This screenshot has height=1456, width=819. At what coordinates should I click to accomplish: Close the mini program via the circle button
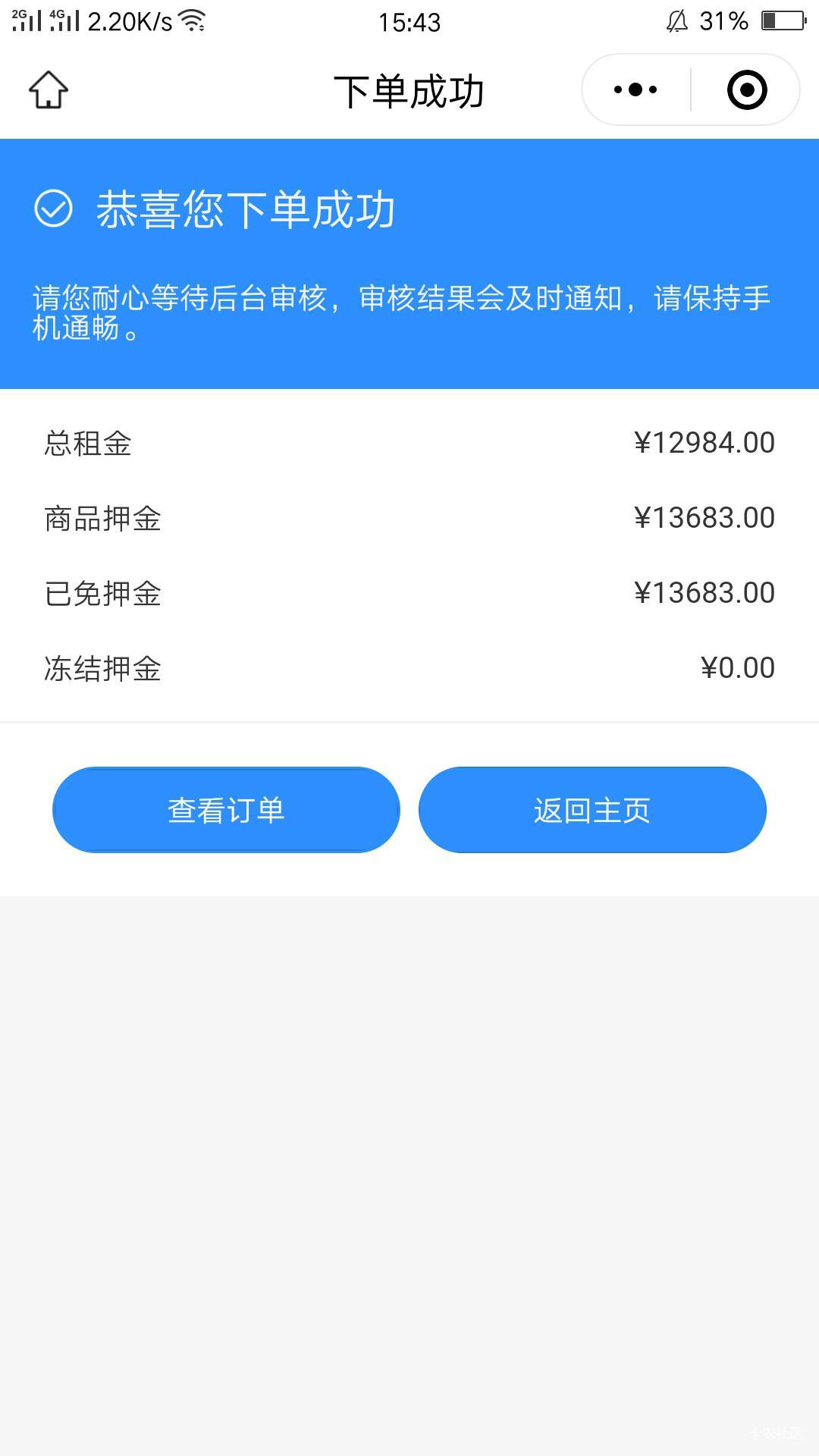pos(747,89)
